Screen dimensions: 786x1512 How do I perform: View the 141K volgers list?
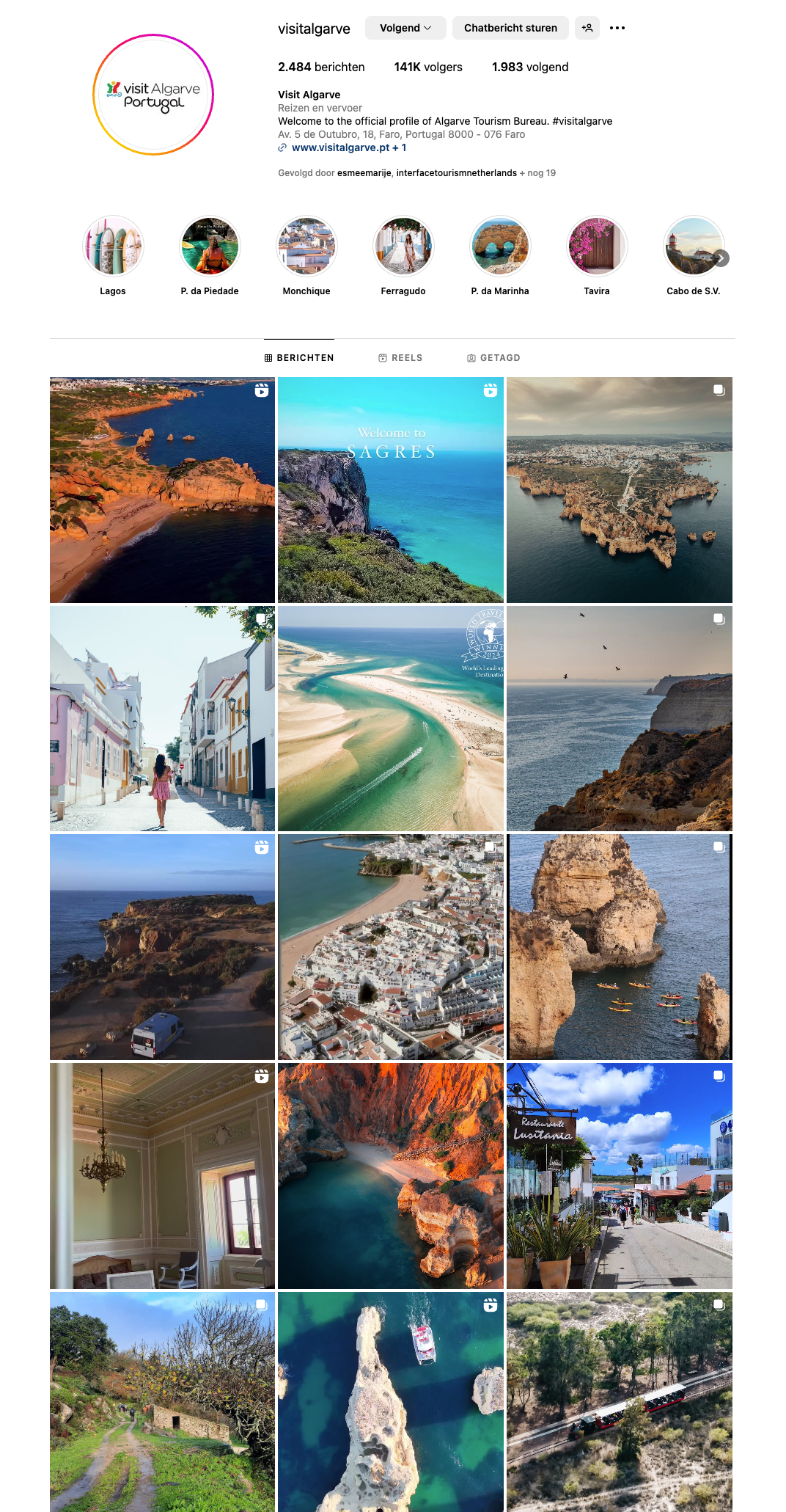pyautogui.click(x=428, y=67)
